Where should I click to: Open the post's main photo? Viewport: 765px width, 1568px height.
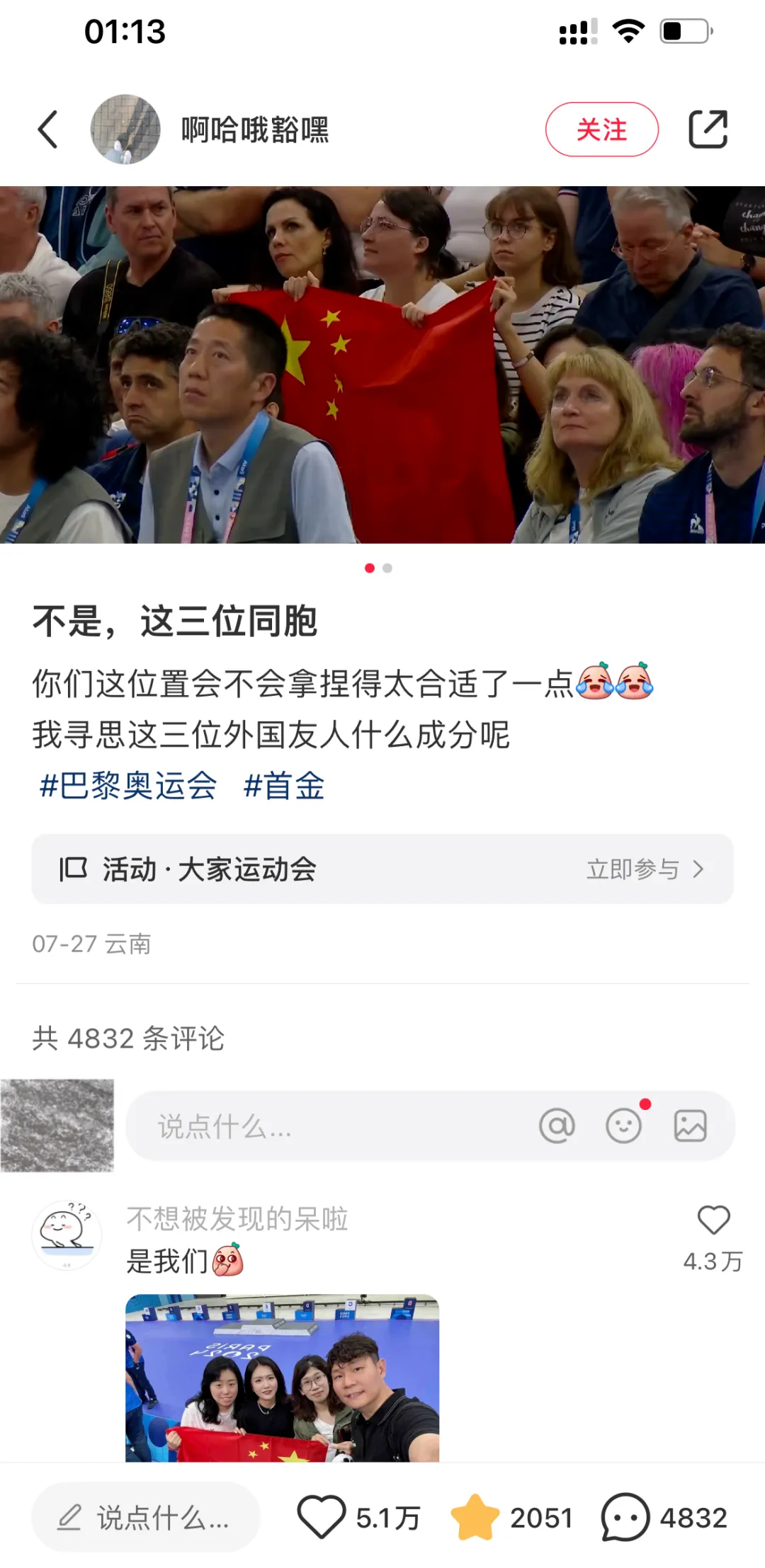pyautogui.click(x=382, y=365)
